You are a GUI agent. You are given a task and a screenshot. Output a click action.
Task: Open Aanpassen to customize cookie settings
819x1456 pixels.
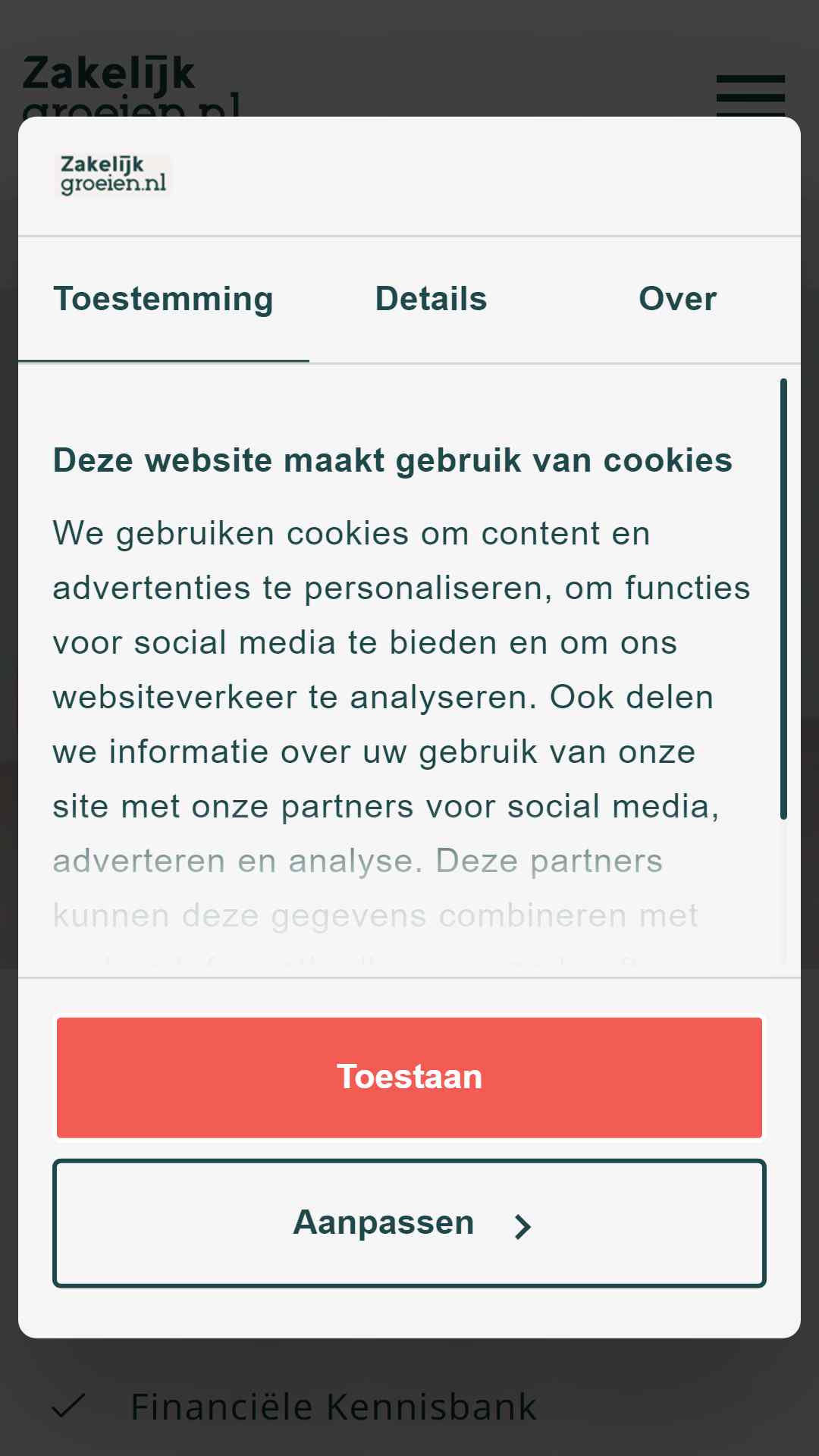click(x=409, y=1223)
